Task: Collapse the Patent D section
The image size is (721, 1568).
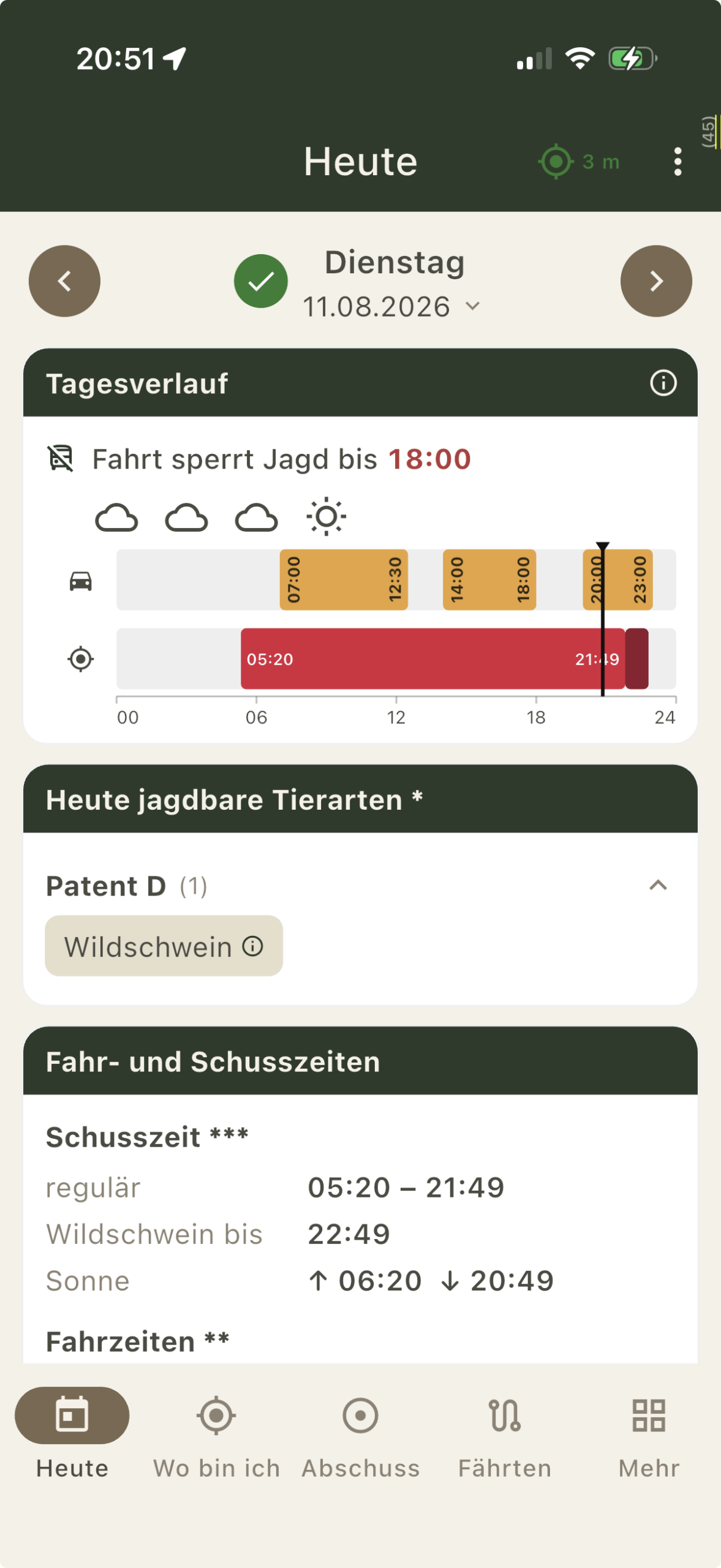Action: 658,886
